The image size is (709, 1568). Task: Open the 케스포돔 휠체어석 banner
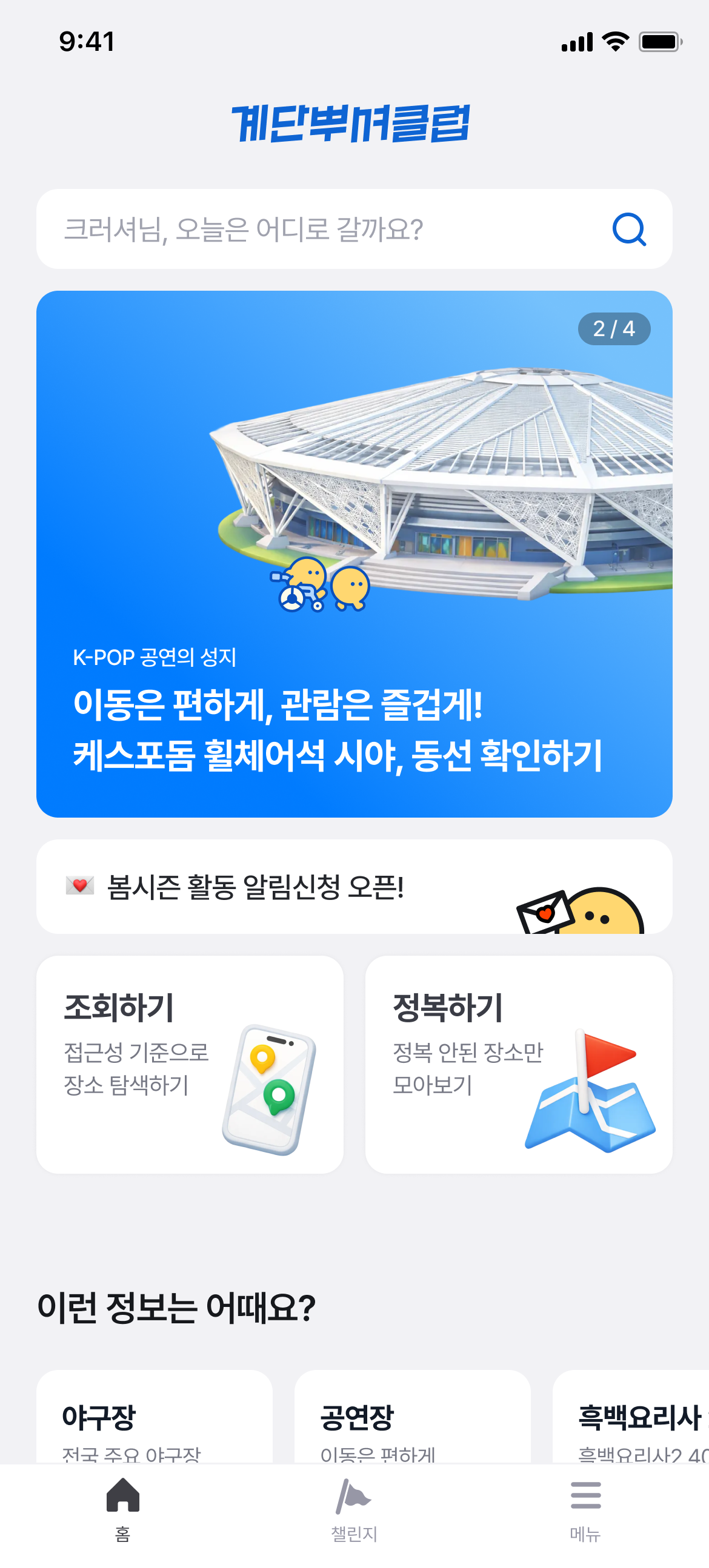354,554
